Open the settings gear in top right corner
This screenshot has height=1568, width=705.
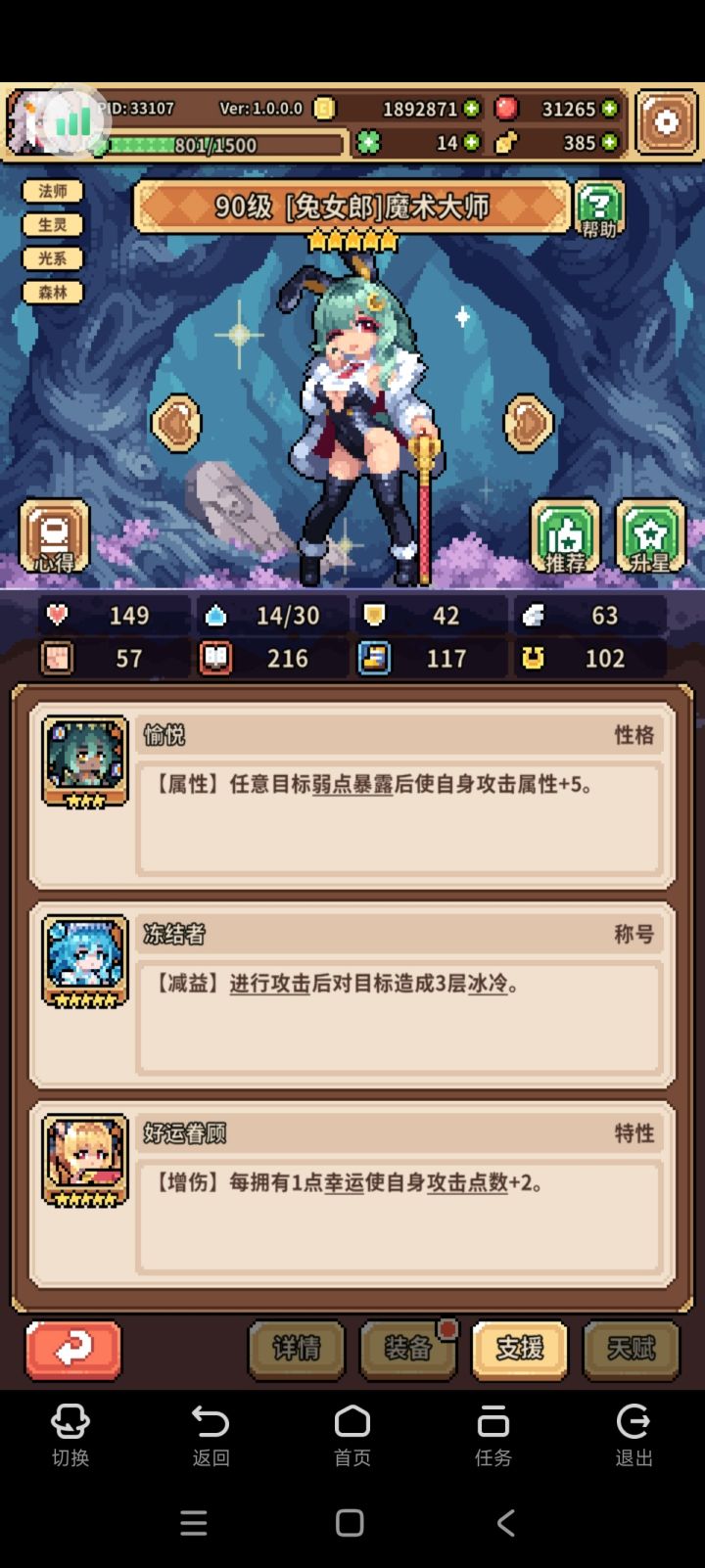tap(666, 120)
